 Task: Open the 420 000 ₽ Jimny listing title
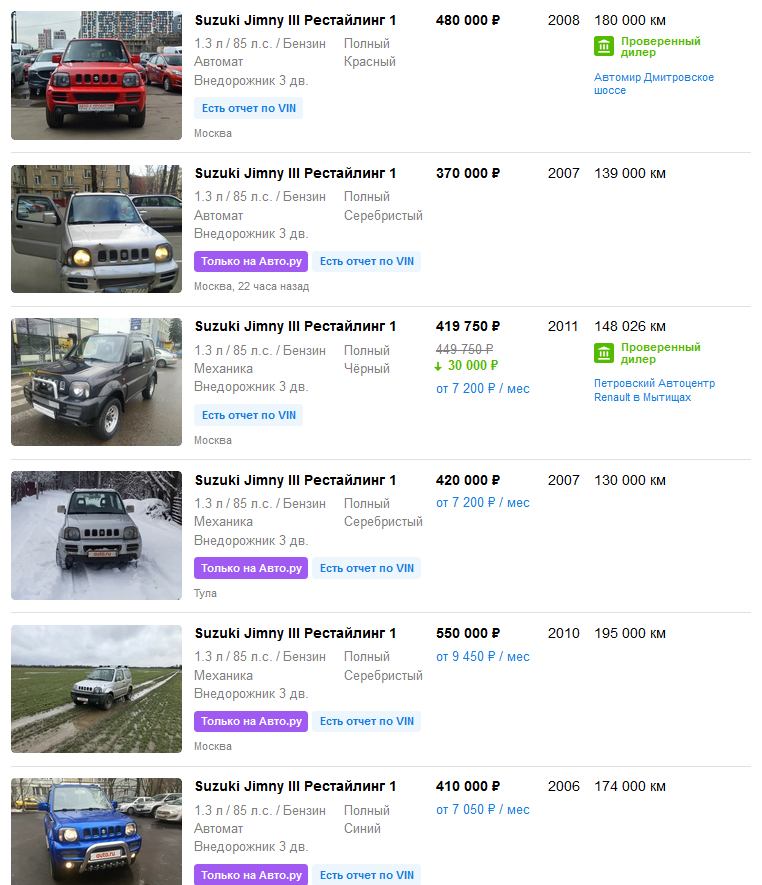pyautogui.click(x=295, y=480)
